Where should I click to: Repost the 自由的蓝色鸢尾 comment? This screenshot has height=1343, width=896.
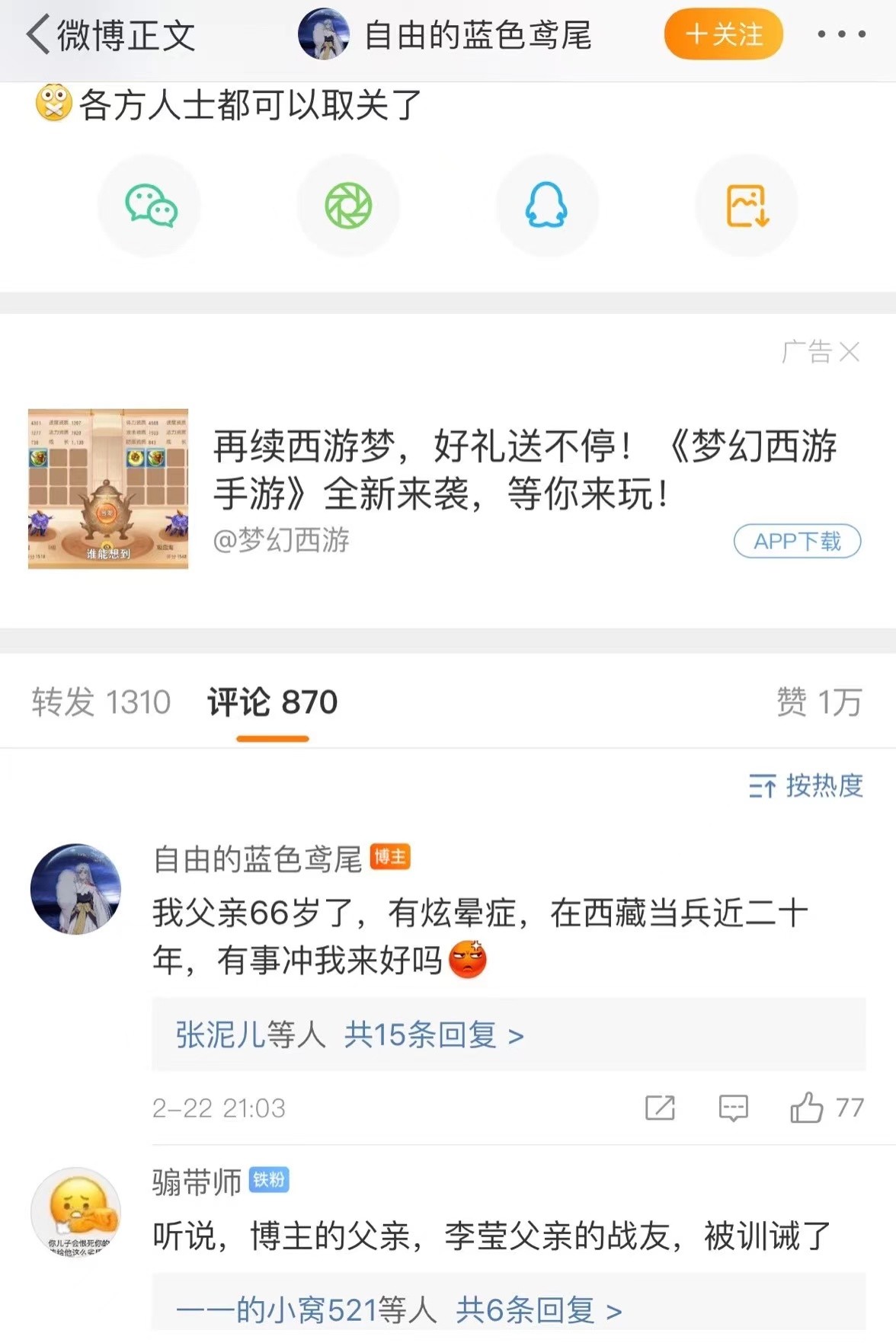coord(660,1108)
